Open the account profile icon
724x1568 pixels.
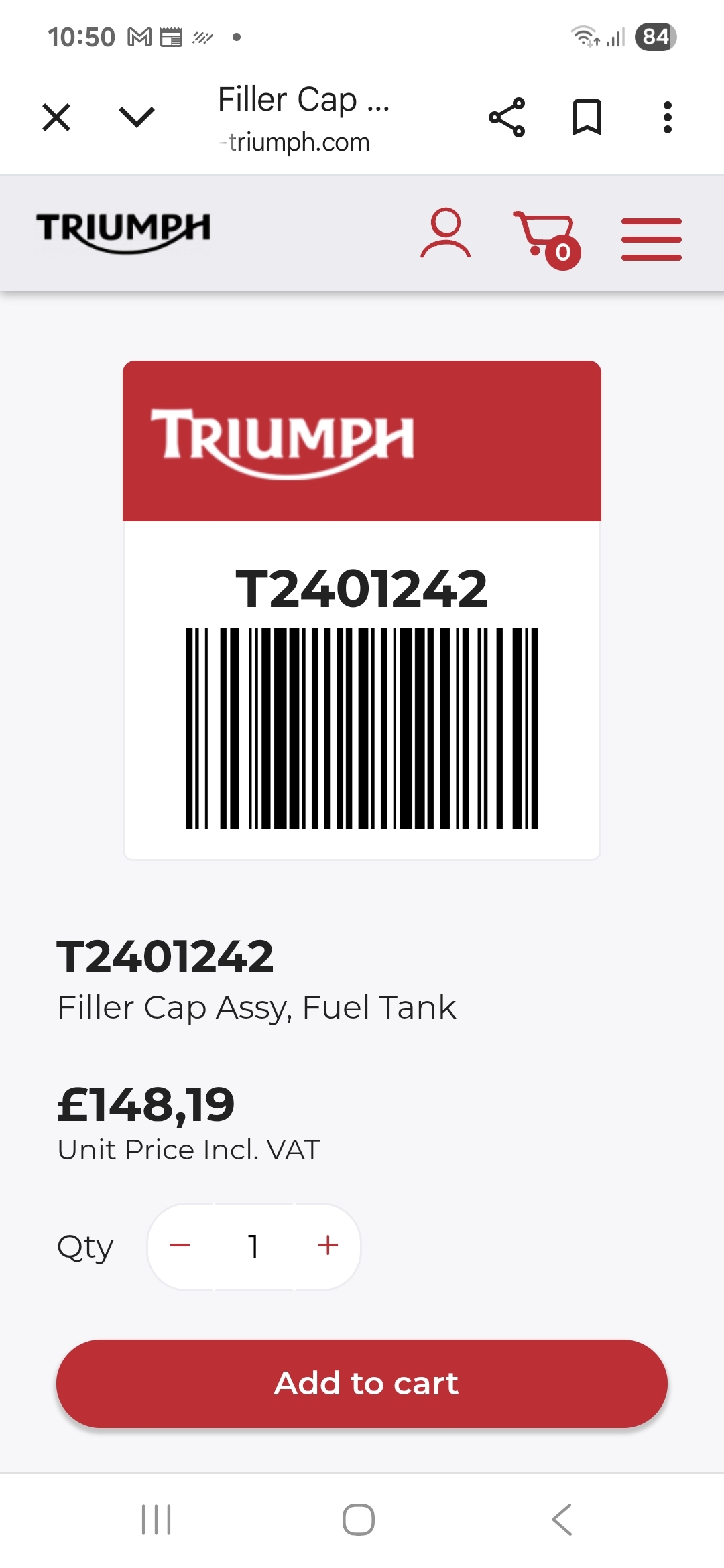445,233
